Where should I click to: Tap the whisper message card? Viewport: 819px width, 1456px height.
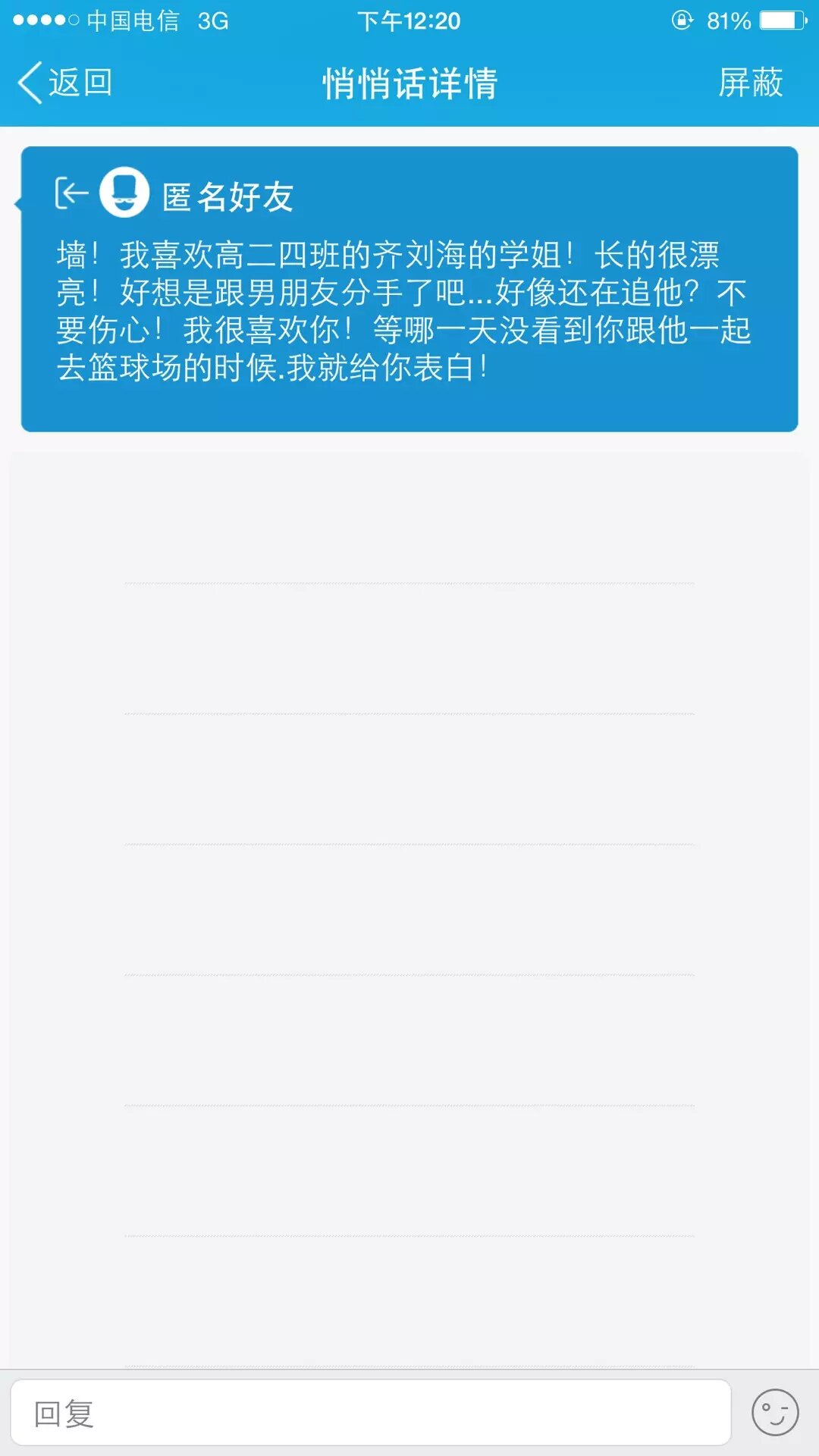pyautogui.click(x=409, y=311)
